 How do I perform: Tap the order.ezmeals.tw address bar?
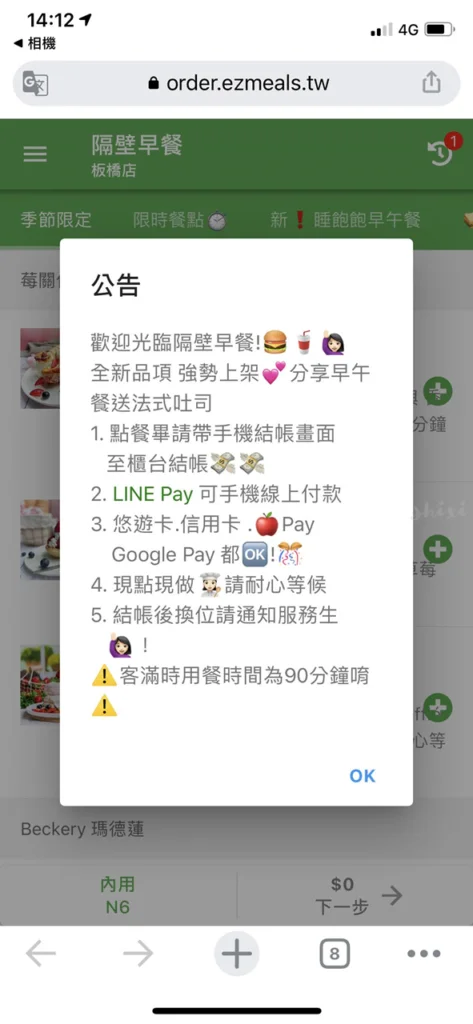point(236,84)
